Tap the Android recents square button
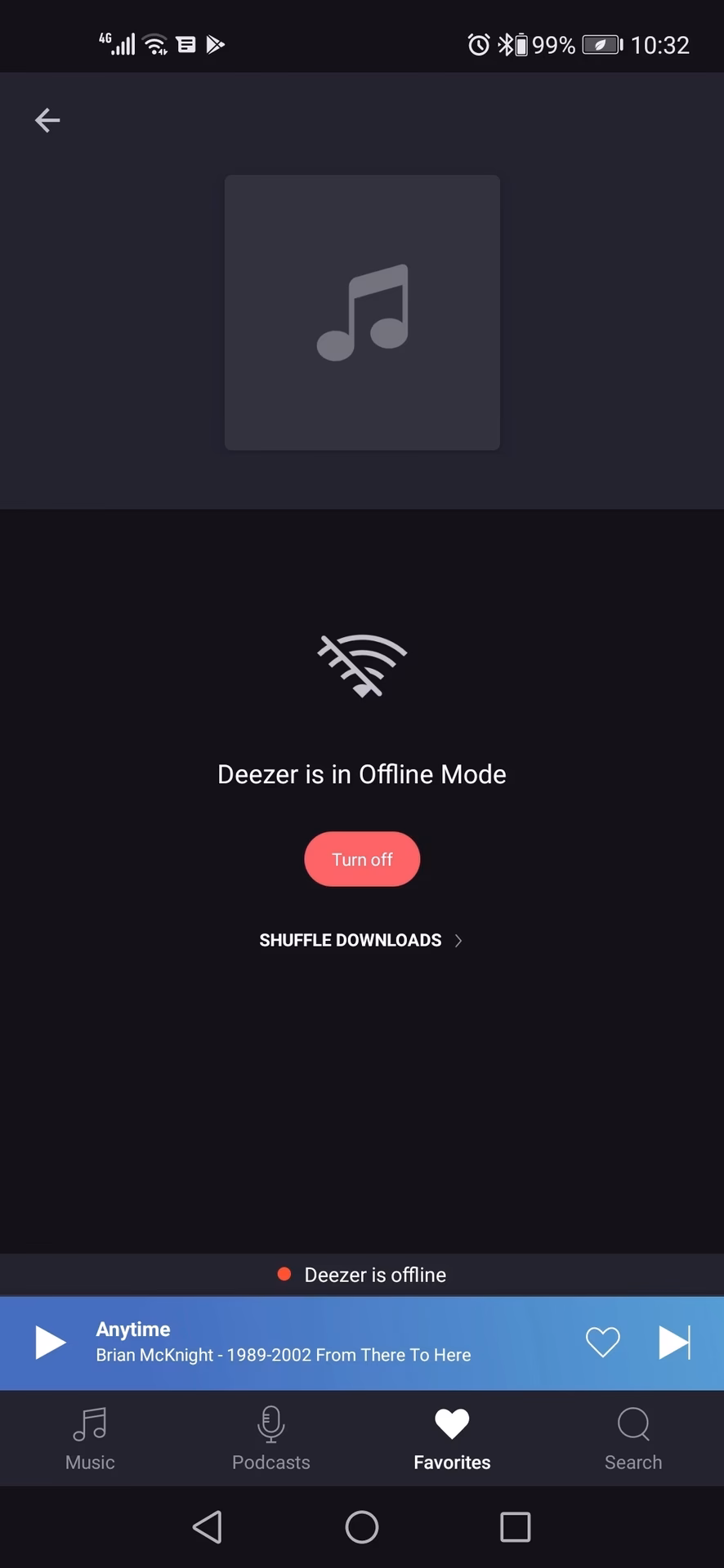Screen dimensions: 724x1568 coord(516,1527)
